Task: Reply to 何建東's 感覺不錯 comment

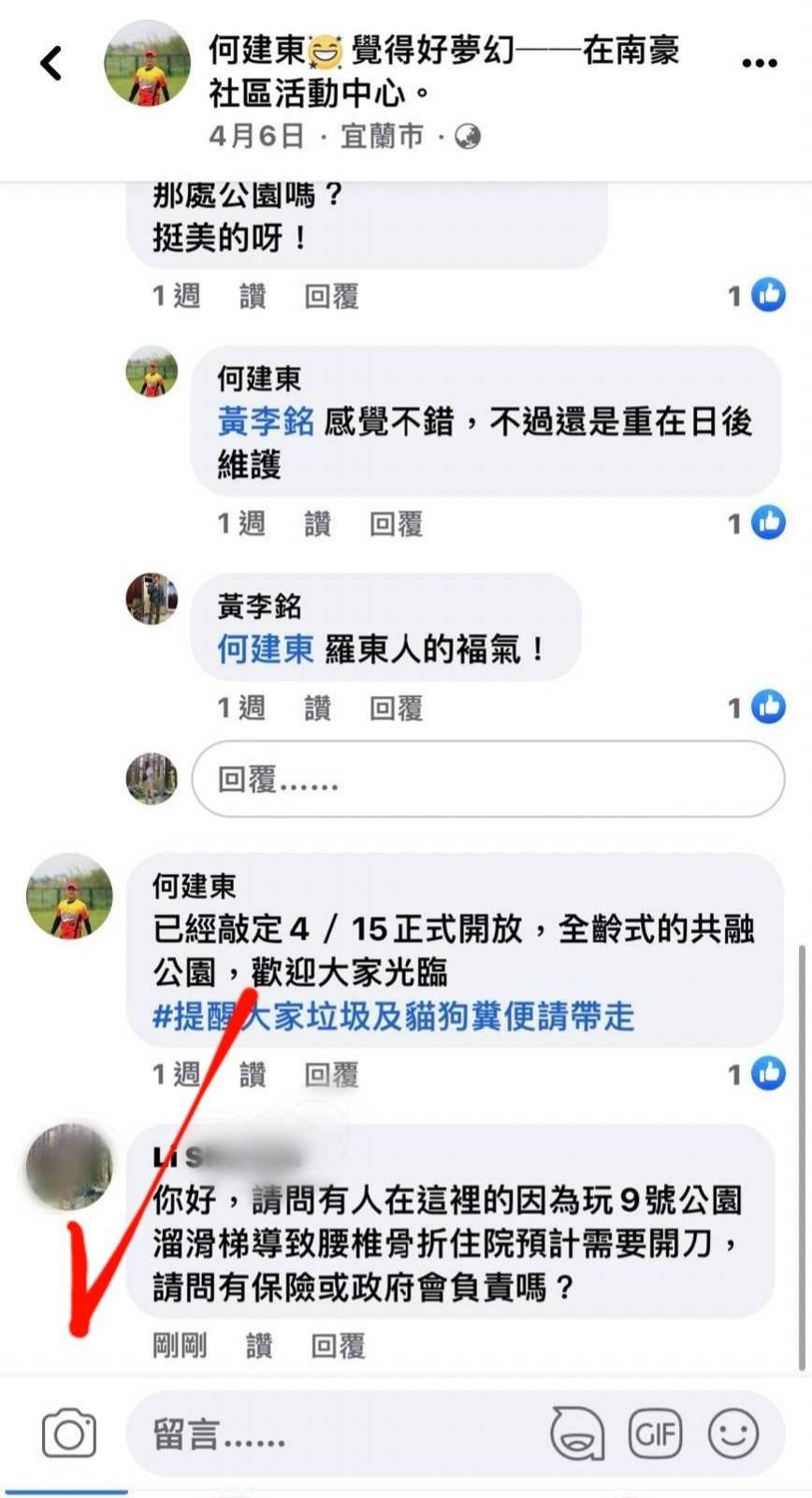Action: 396,524
